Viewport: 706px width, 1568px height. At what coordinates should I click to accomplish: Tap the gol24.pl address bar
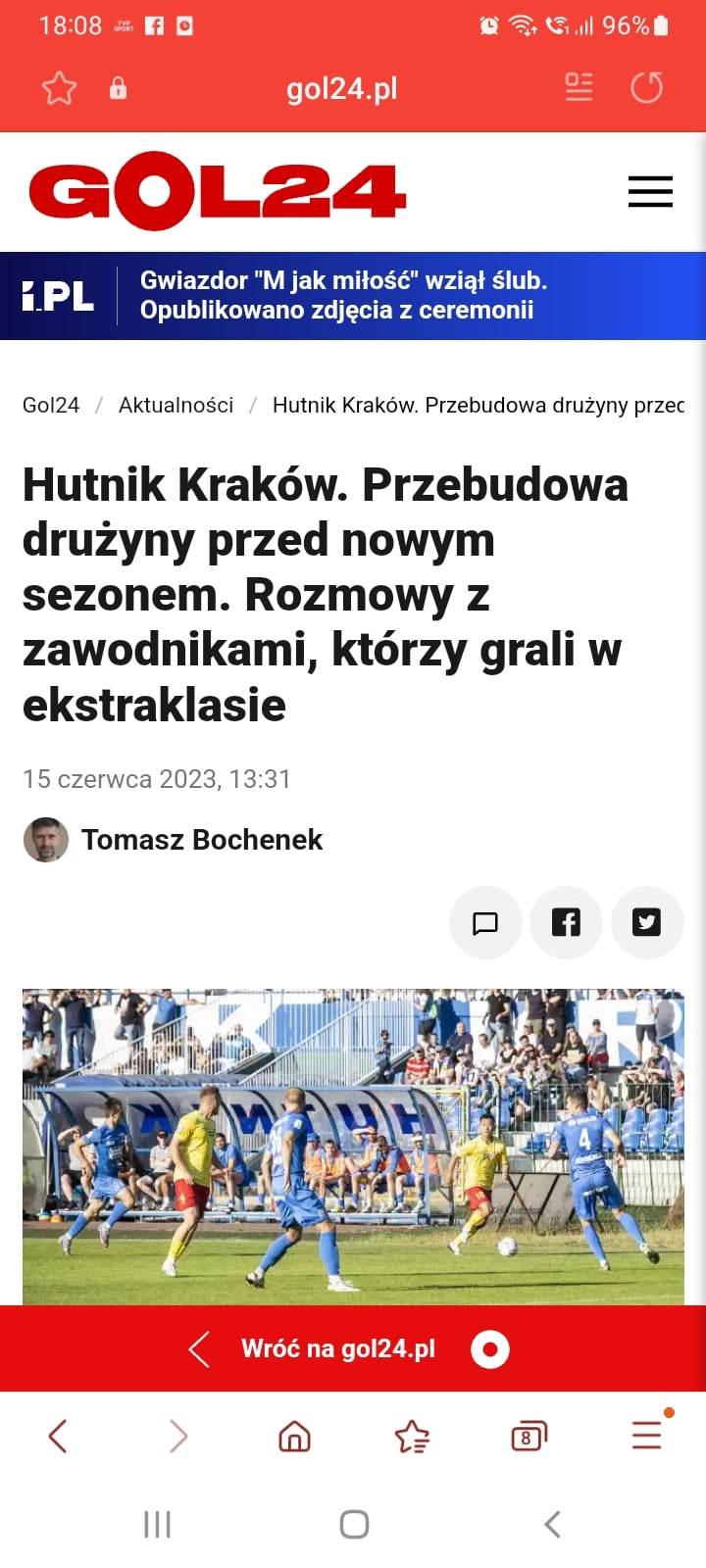341,89
